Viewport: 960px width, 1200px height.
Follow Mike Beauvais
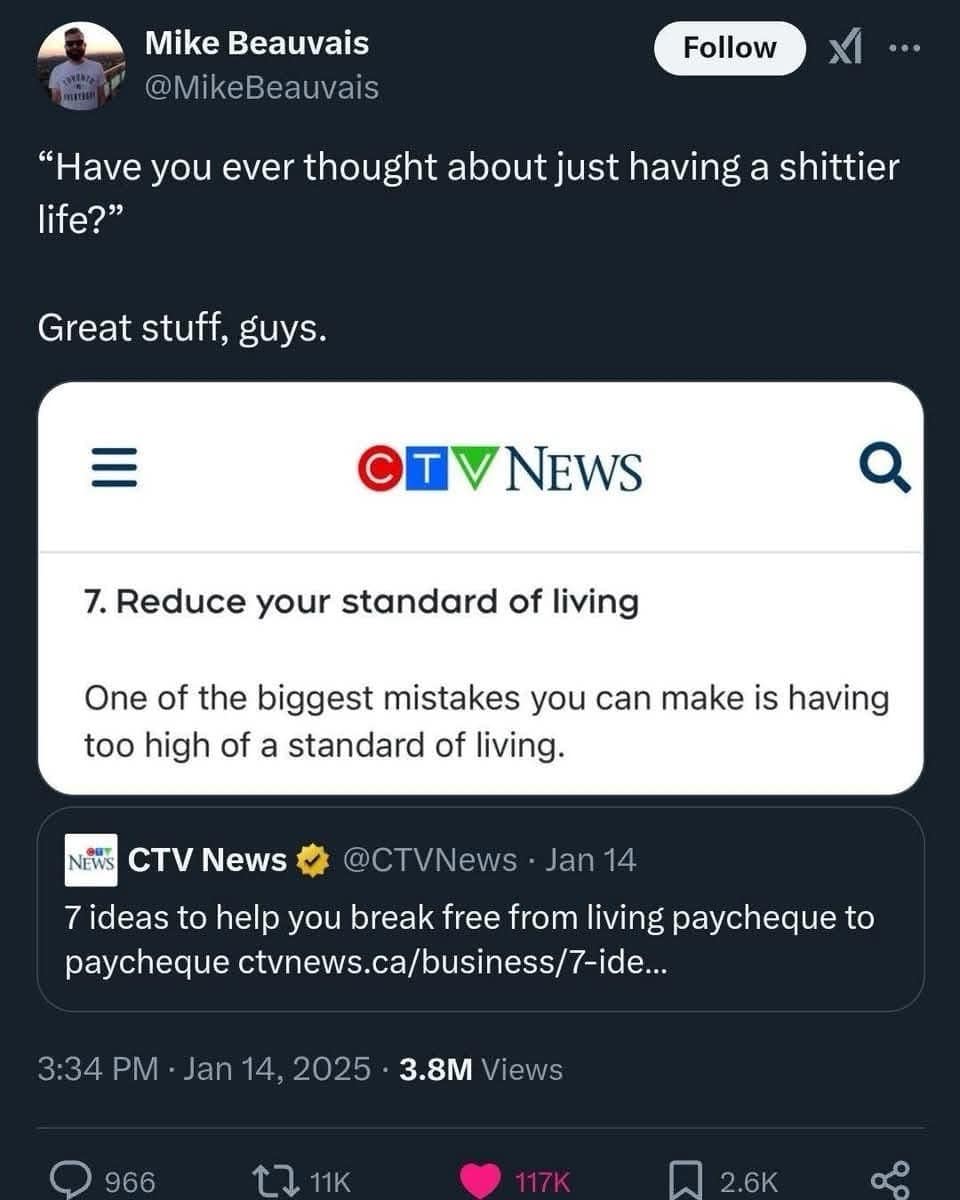tap(729, 48)
